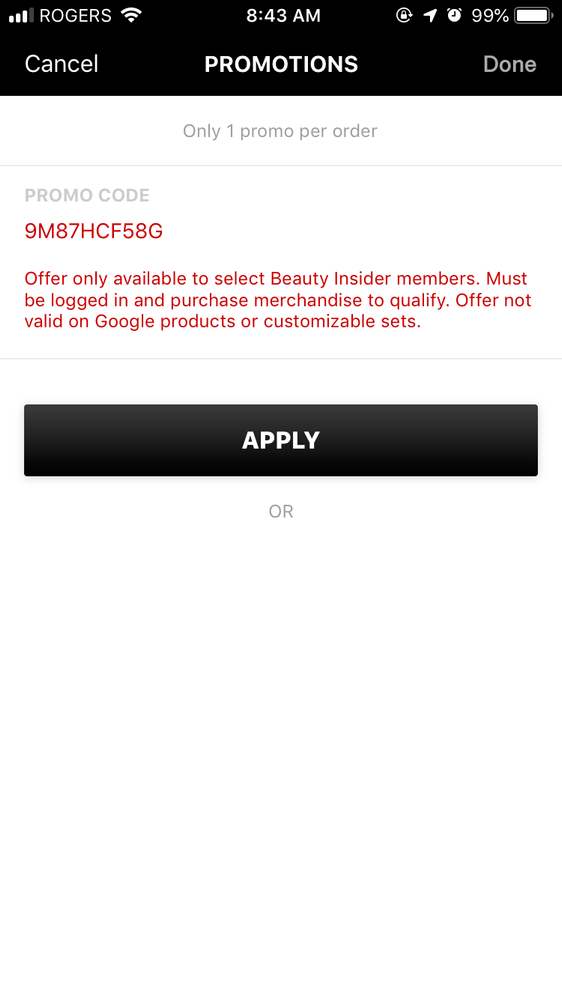Edit the promo code 9M87HCF58G field
Image resolution: width=562 pixels, height=999 pixels.
click(x=280, y=231)
